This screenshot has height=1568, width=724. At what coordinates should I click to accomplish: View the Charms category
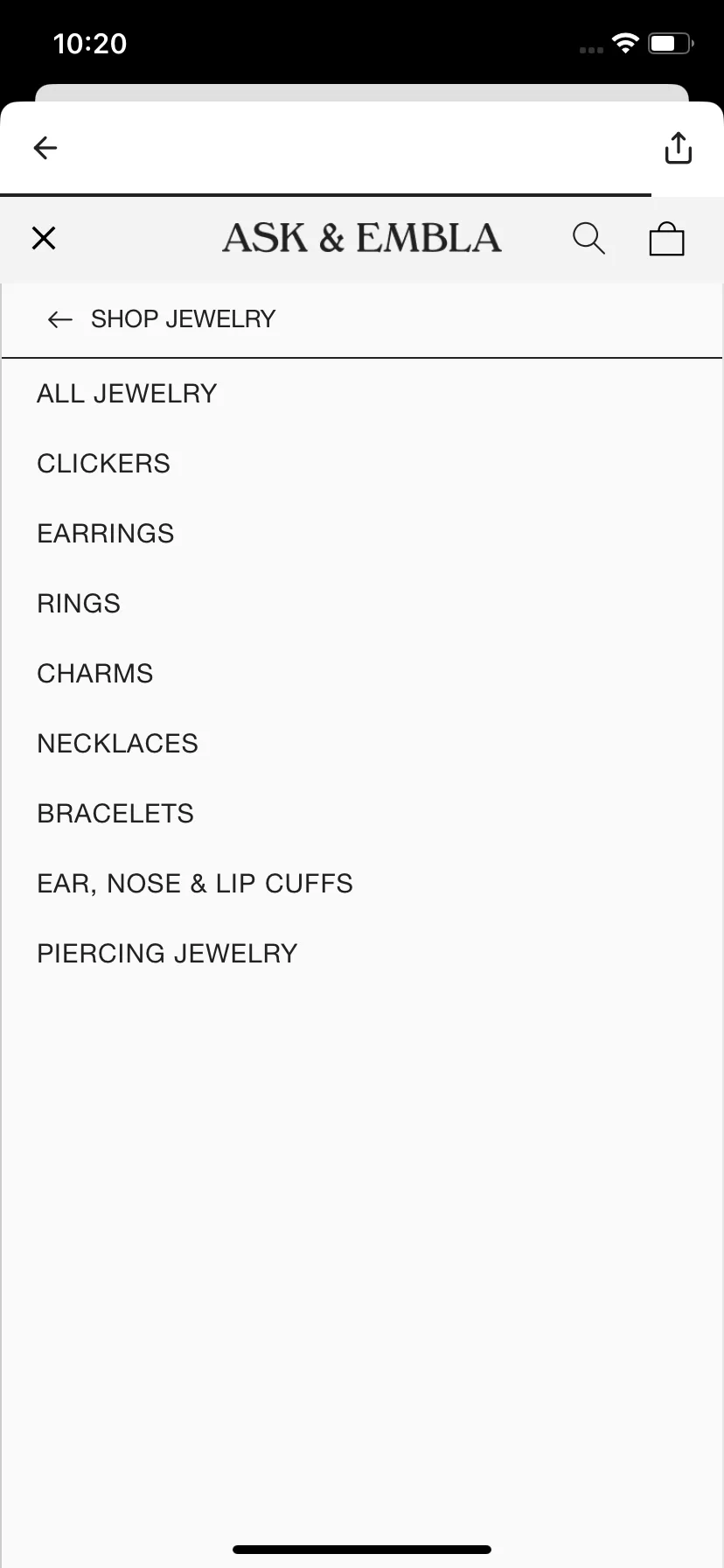[x=95, y=674]
